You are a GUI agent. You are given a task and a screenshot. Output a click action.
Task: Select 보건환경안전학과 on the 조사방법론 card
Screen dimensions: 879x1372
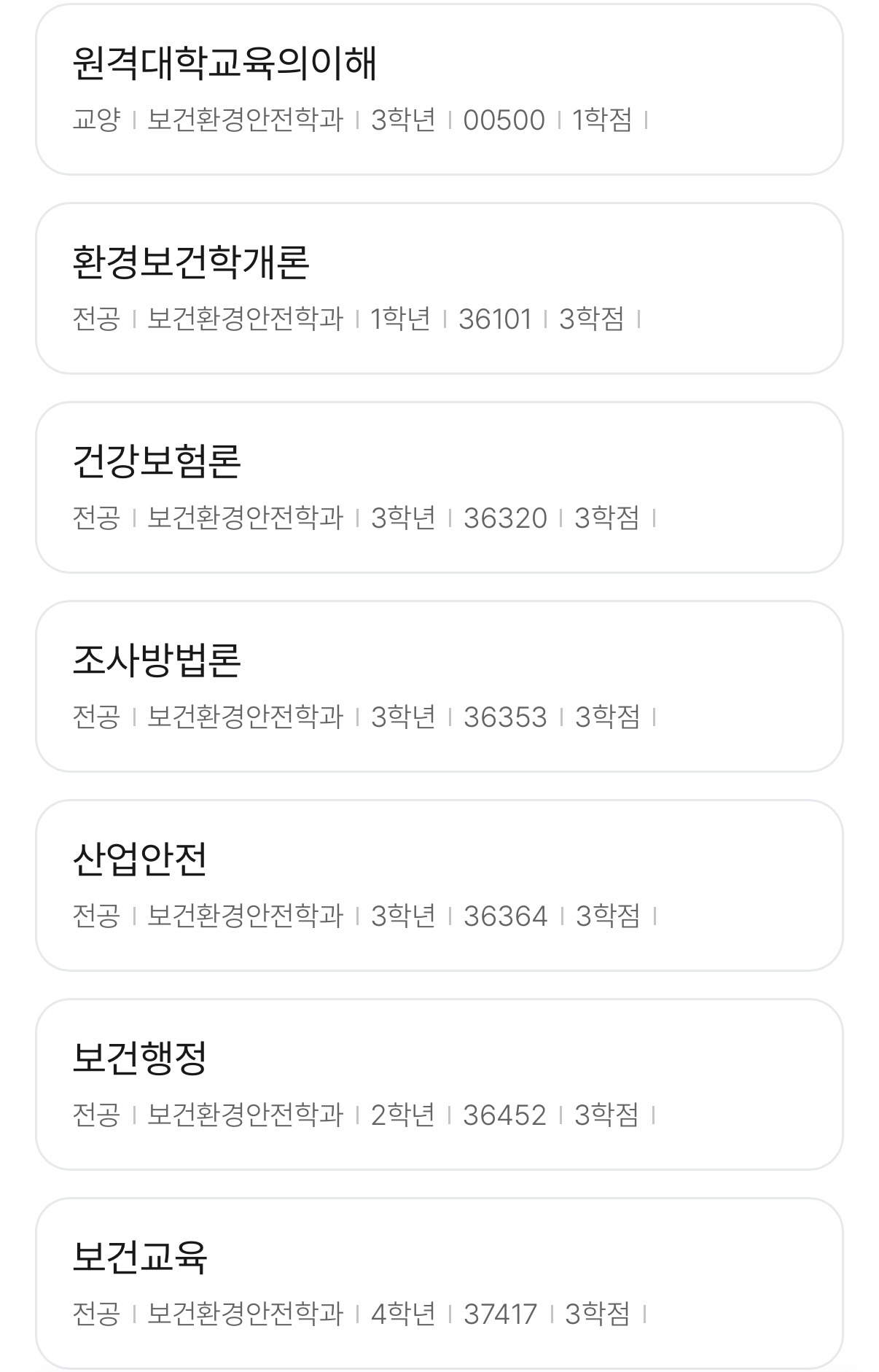248,718
